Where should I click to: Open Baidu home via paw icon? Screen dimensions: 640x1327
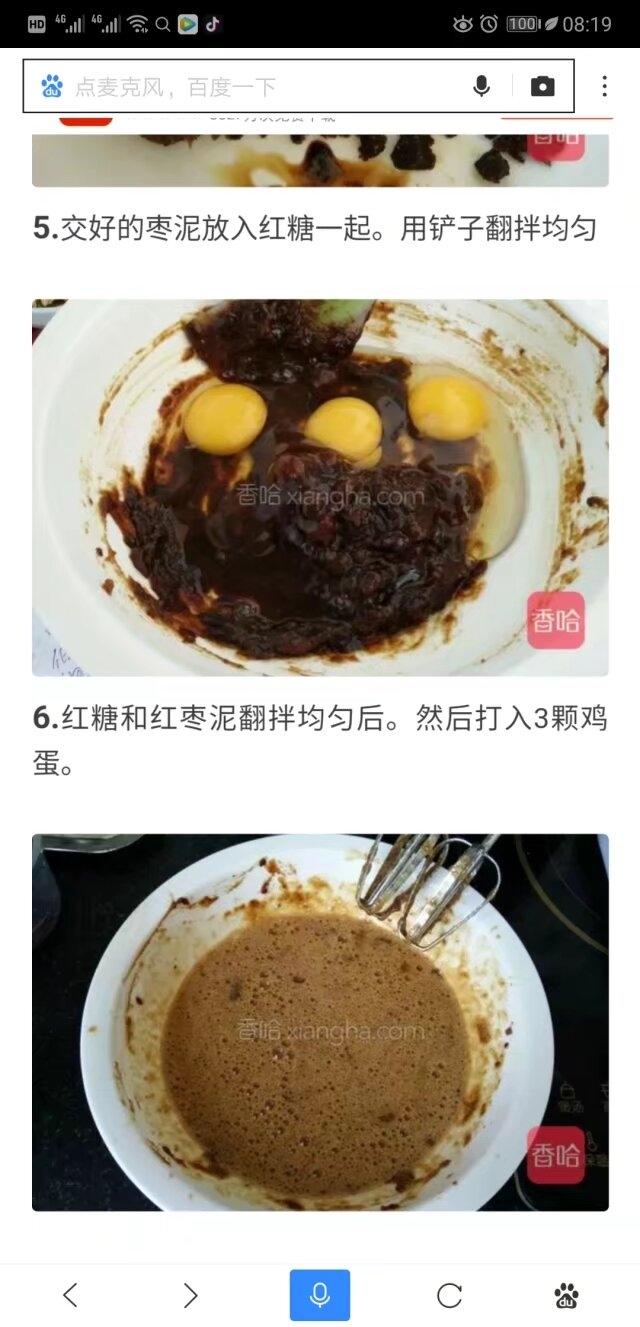click(566, 1296)
